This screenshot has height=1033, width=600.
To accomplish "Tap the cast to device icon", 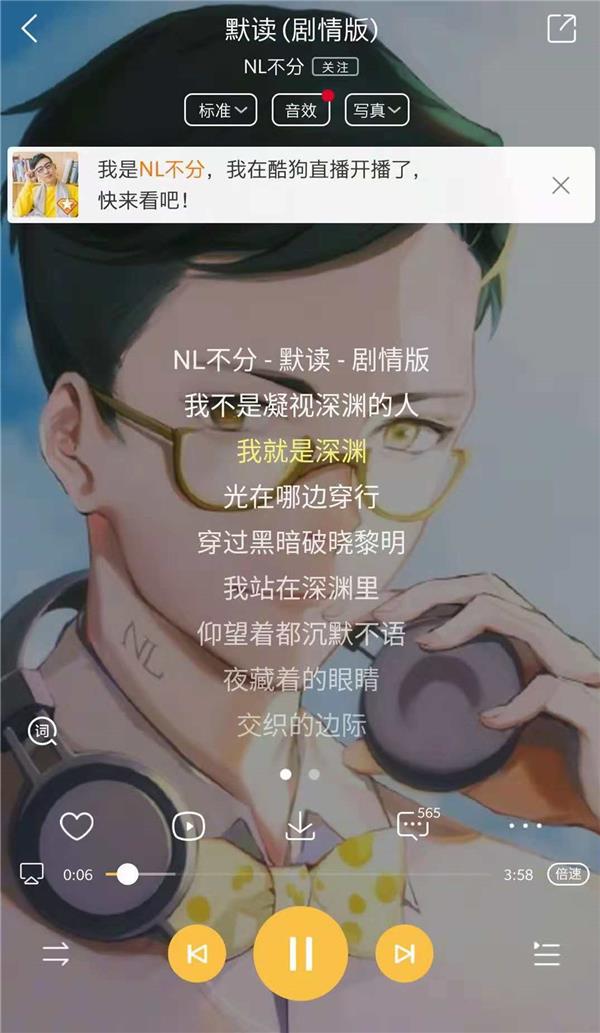I will (x=32, y=874).
